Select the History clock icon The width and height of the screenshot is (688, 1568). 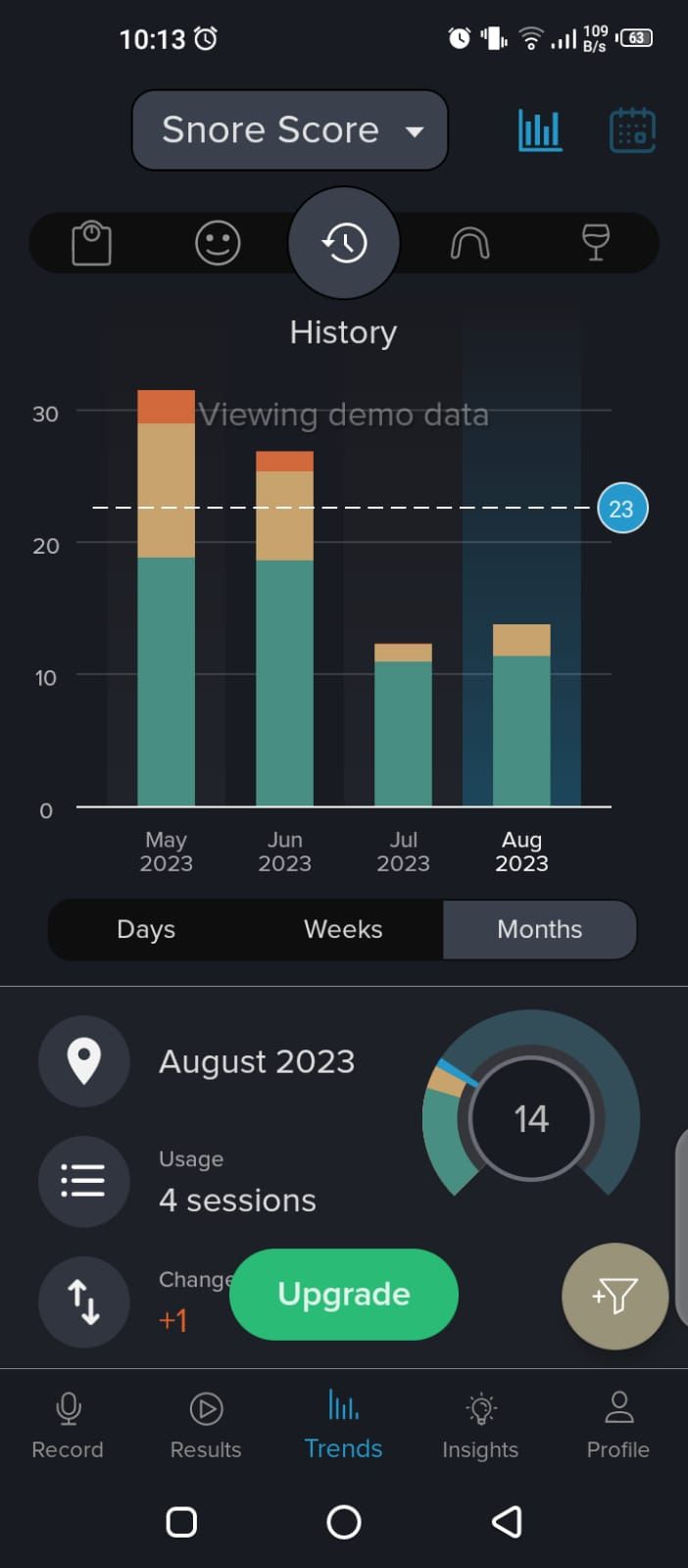[344, 243]
